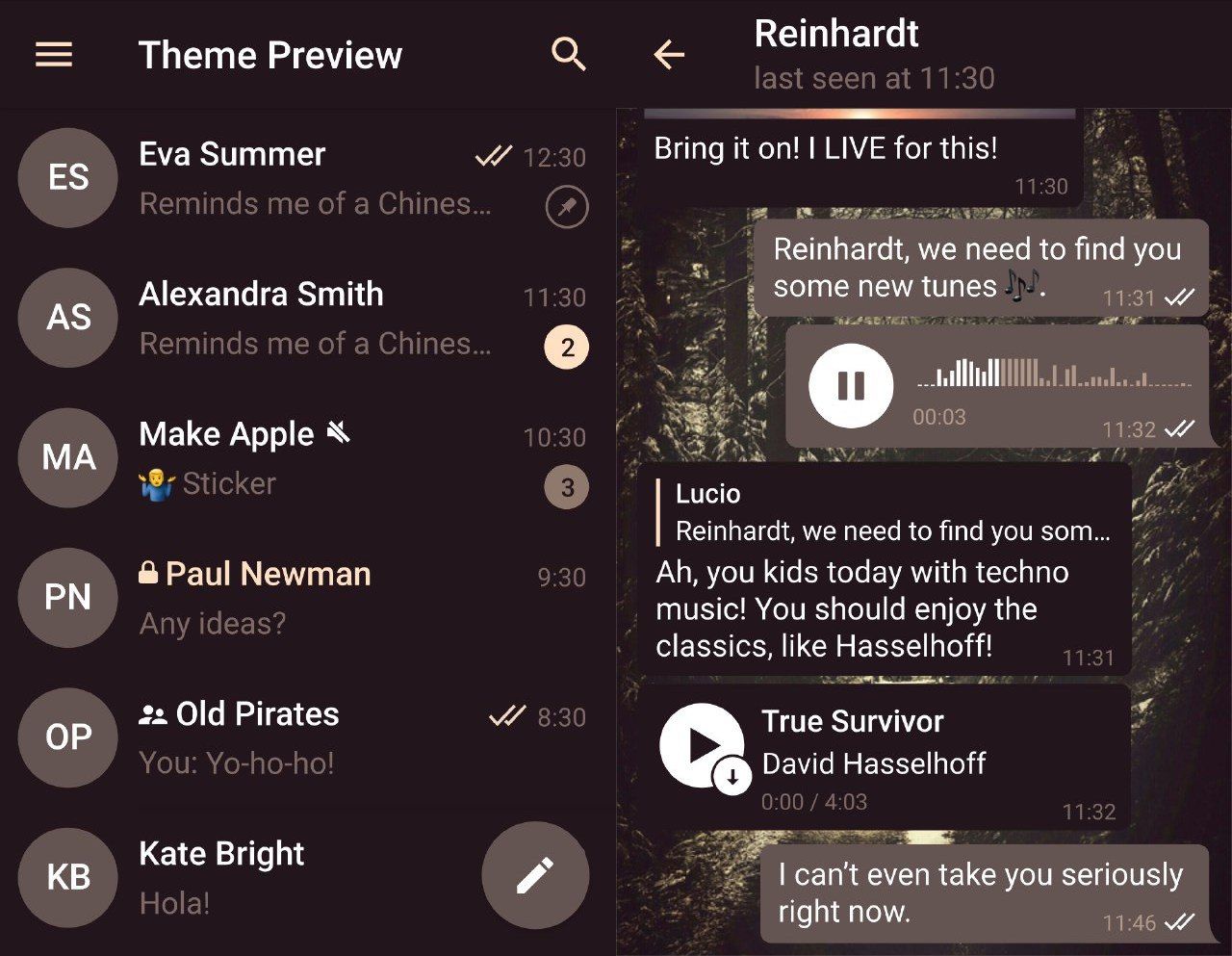Open the chat with Kate Bright
The image size is (1232, 956).
289,877
